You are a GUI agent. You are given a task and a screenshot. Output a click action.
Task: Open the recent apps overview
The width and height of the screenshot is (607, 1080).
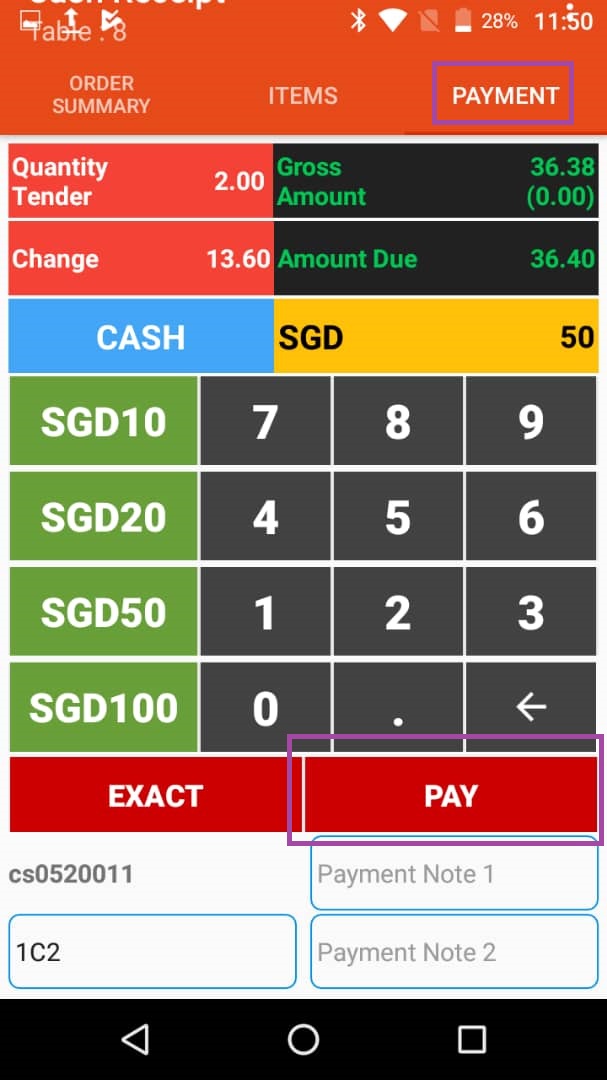coord(471,1040)
